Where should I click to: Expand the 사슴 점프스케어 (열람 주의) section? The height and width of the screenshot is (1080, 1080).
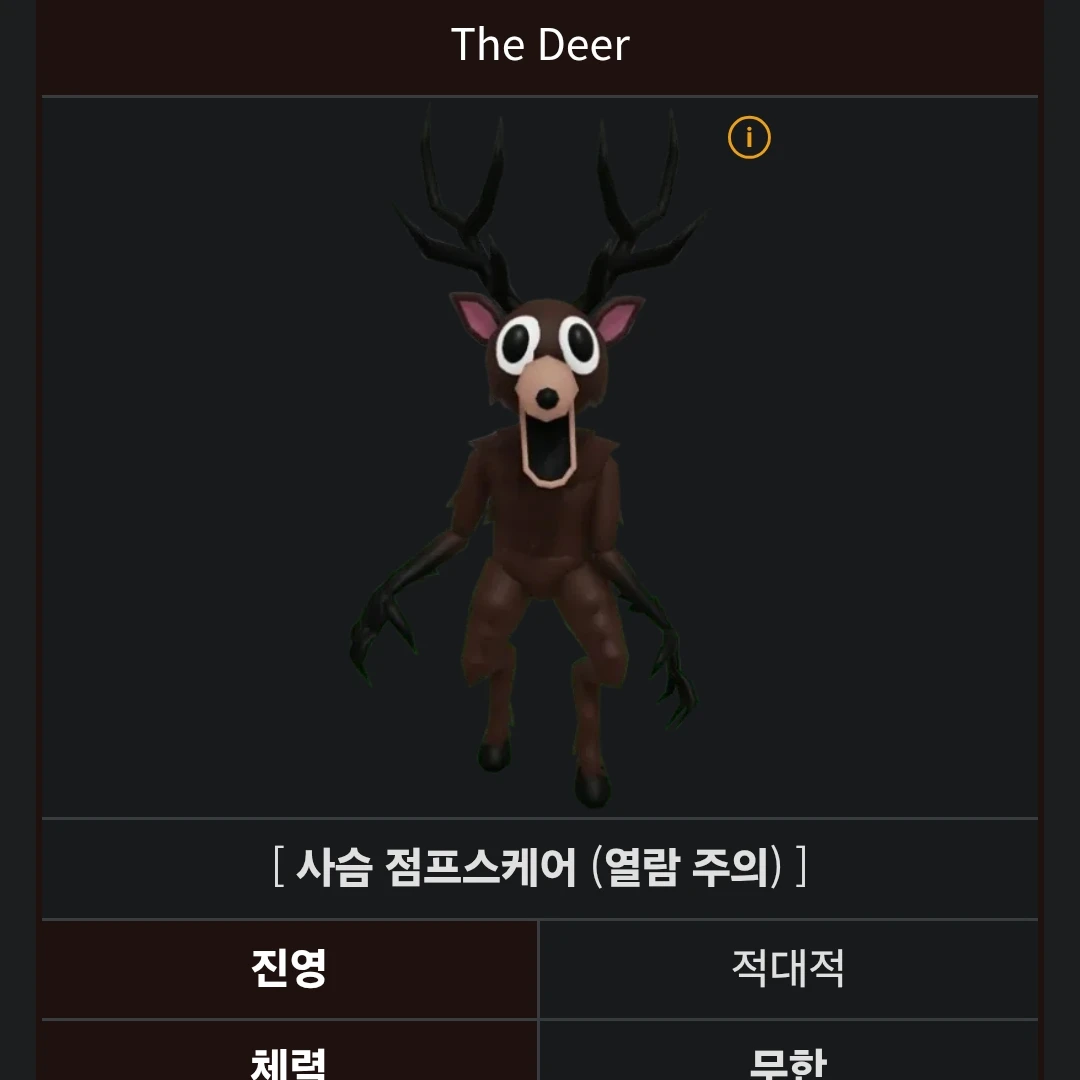(x=540, y=867)
